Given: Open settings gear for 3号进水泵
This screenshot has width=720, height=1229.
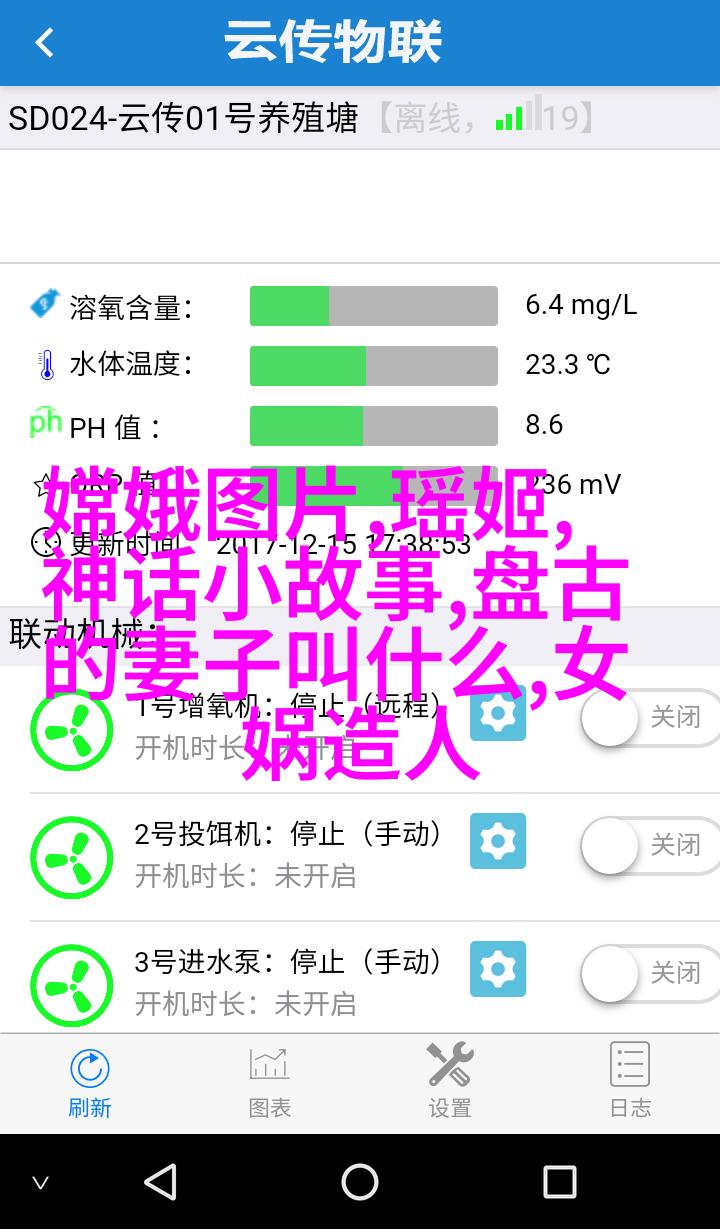Looking at the screenshot, I should (498, 969).
